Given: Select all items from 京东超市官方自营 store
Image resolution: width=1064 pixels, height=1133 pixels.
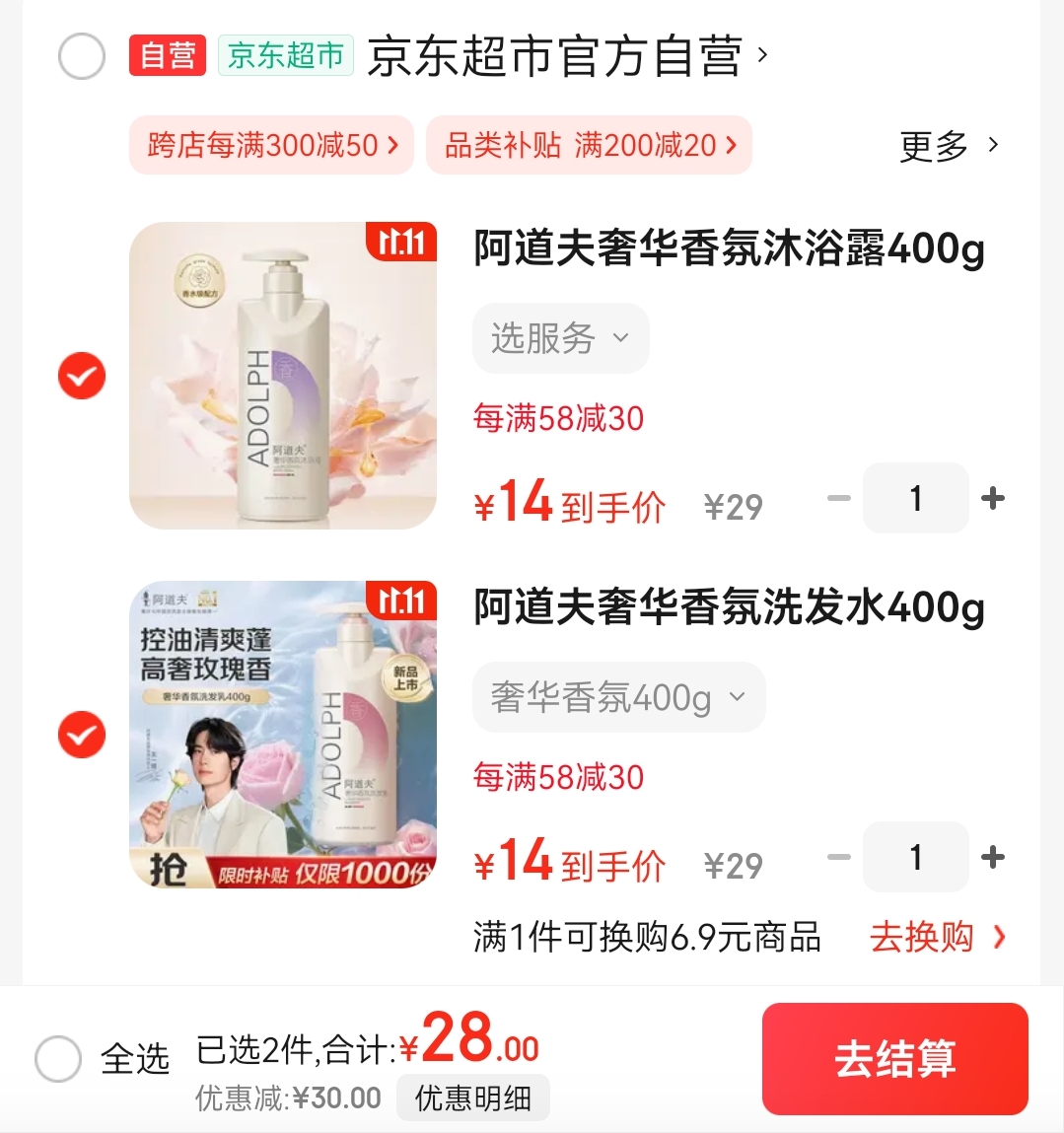Looking at the screenshot, I should click(82, 56).
